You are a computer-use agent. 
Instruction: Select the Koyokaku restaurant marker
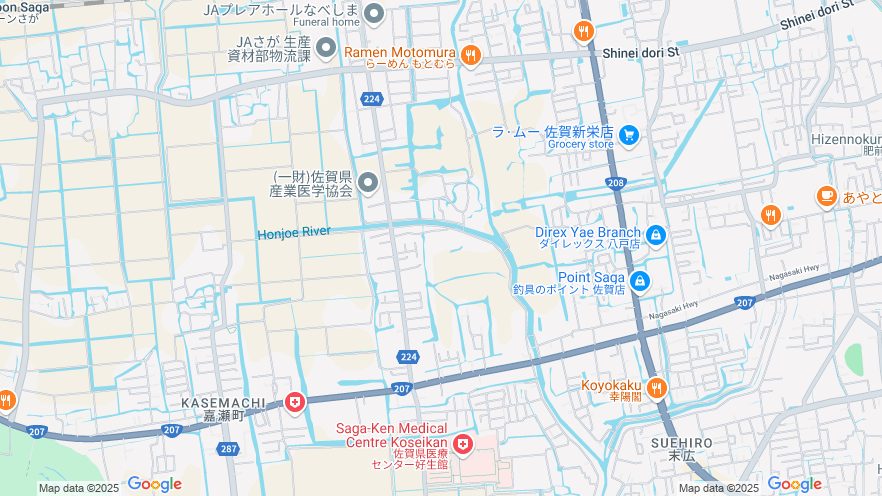coord(656,388)
